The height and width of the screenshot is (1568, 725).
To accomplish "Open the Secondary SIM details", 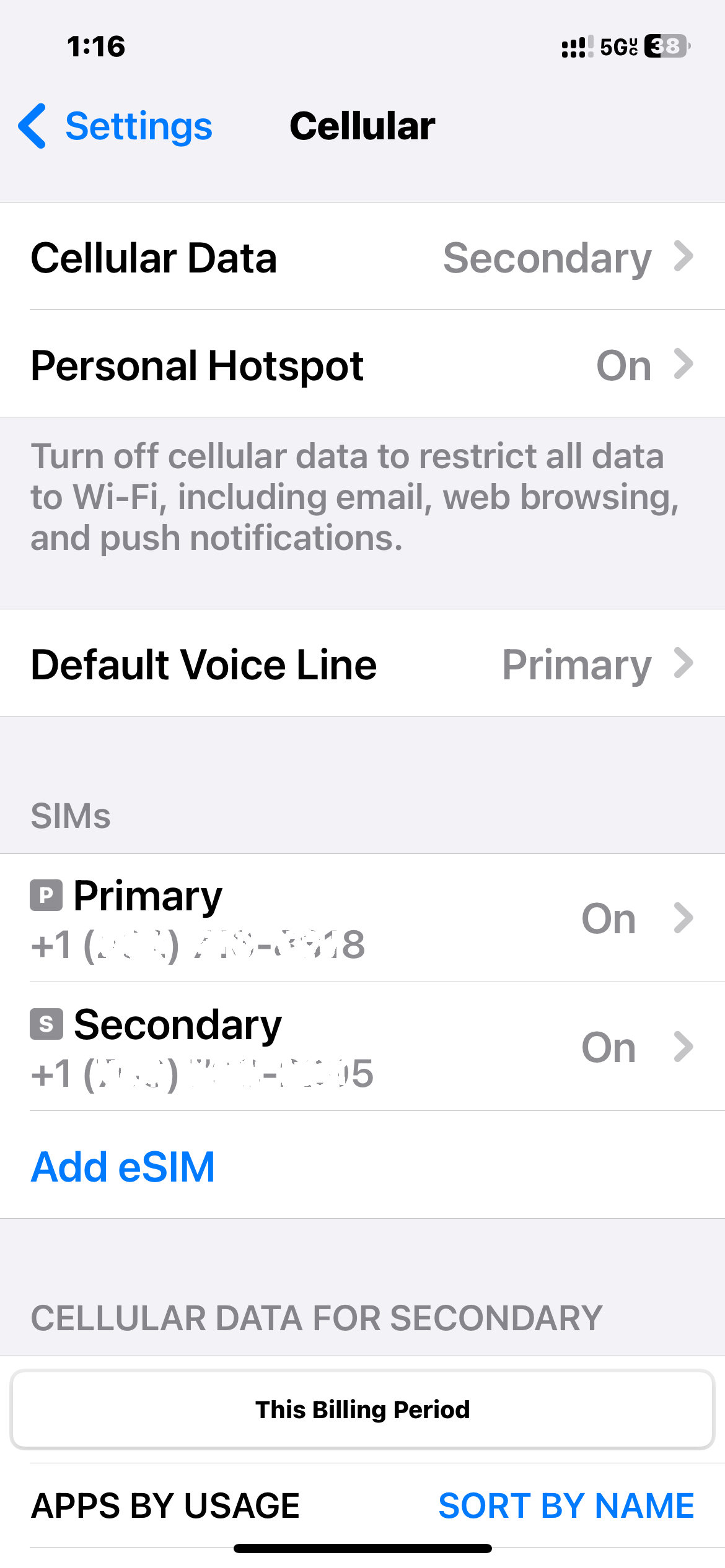I will [x=362, y=1047].
